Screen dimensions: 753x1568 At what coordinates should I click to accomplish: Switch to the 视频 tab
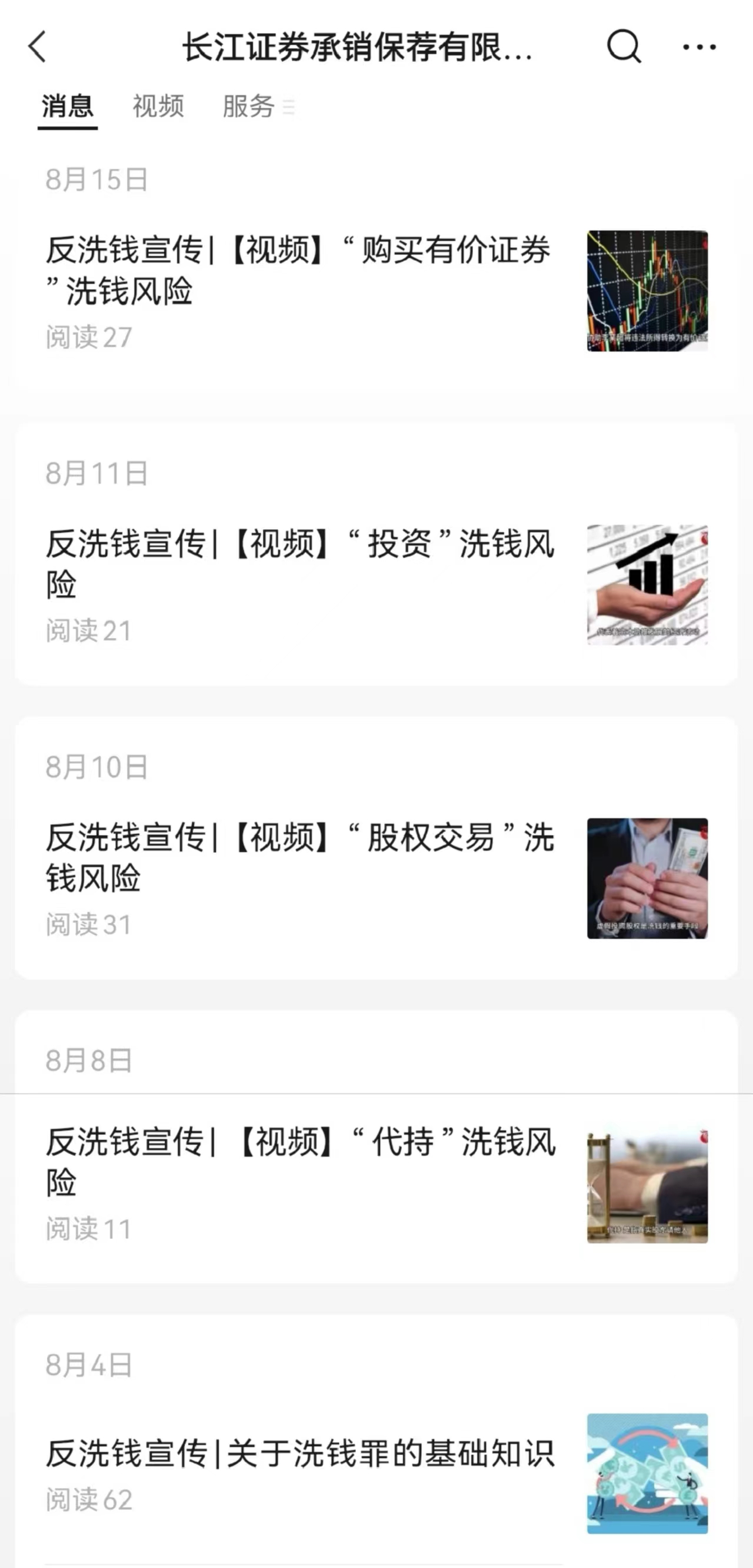158,106
